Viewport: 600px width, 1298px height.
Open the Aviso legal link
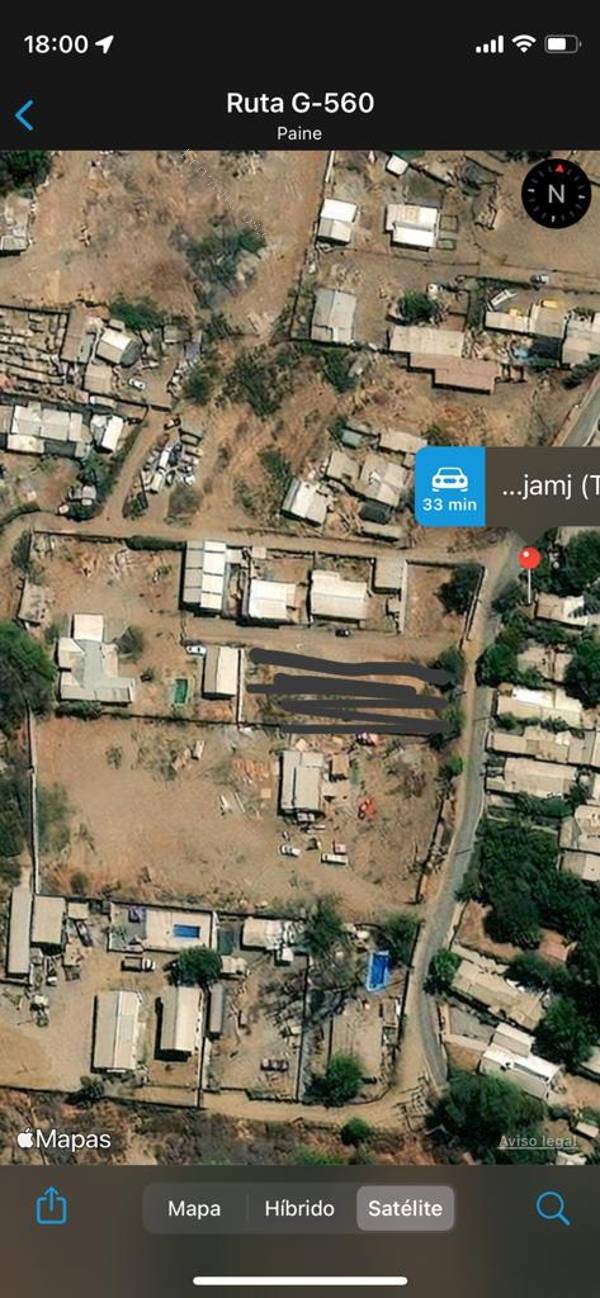pyautogui.click(x=538, y=1142)
